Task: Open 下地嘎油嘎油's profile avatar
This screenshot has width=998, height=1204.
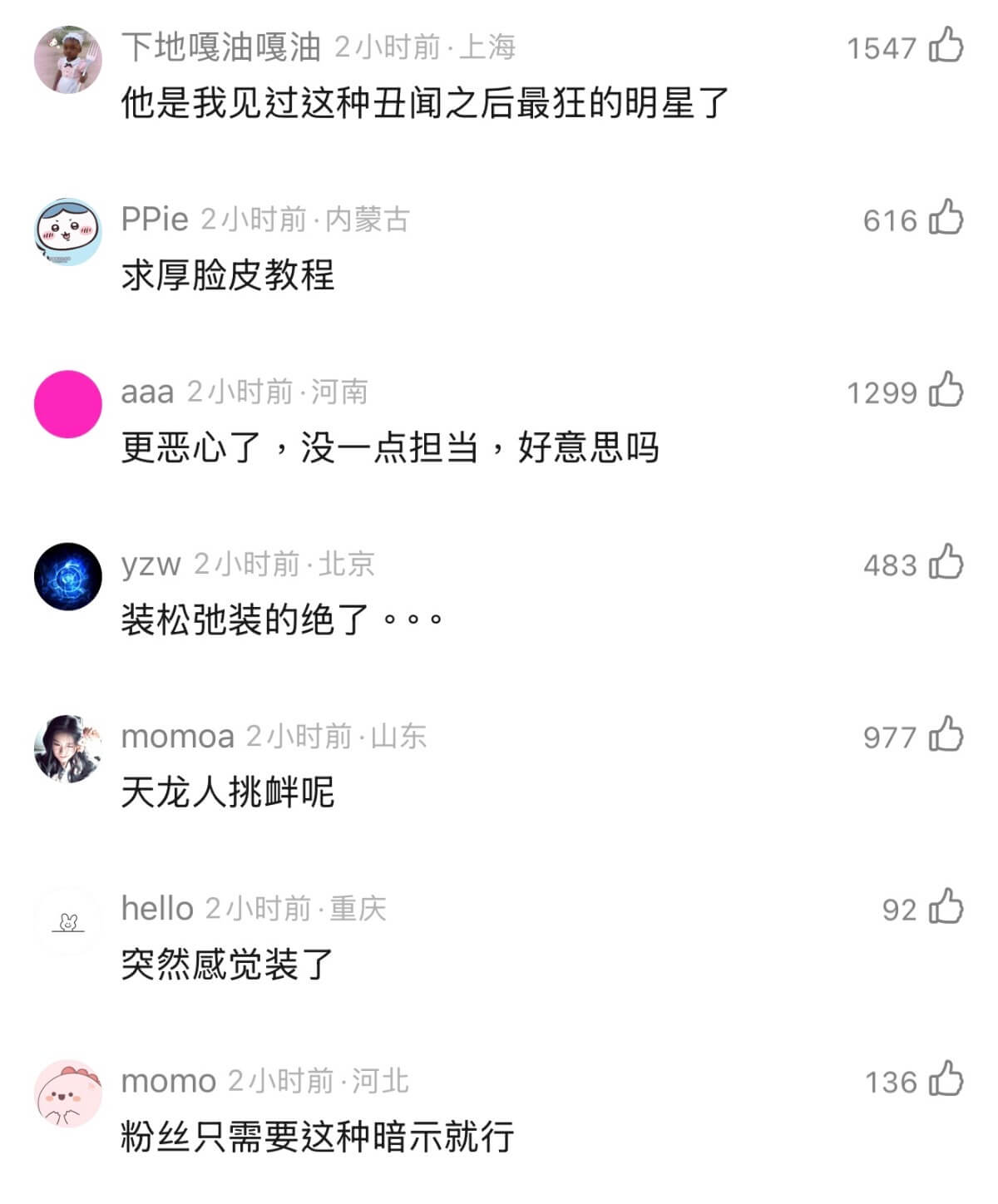Action: (x=67, y=60)
